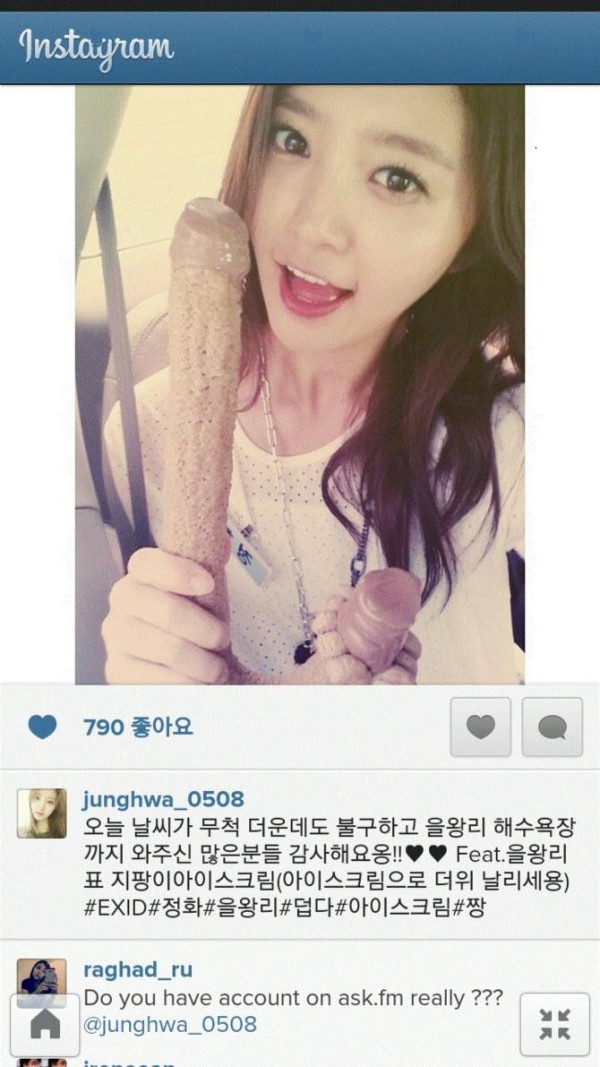Tap the collapse arrows icon
Viewport: 600px width, 1067px height.
tap(553, 1024)
